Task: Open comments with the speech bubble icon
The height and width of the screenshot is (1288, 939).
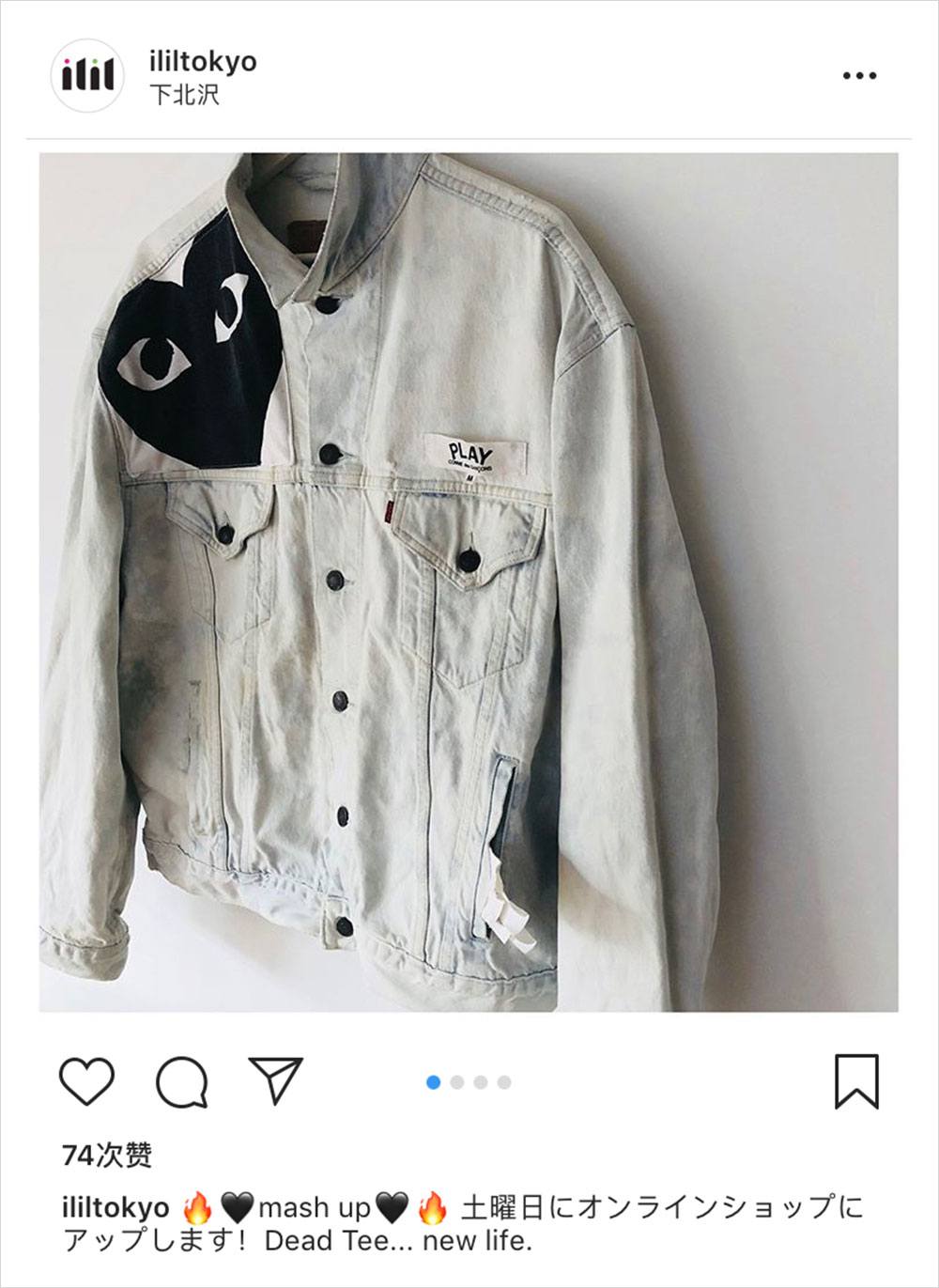Action: click(x=181, y=1081)
